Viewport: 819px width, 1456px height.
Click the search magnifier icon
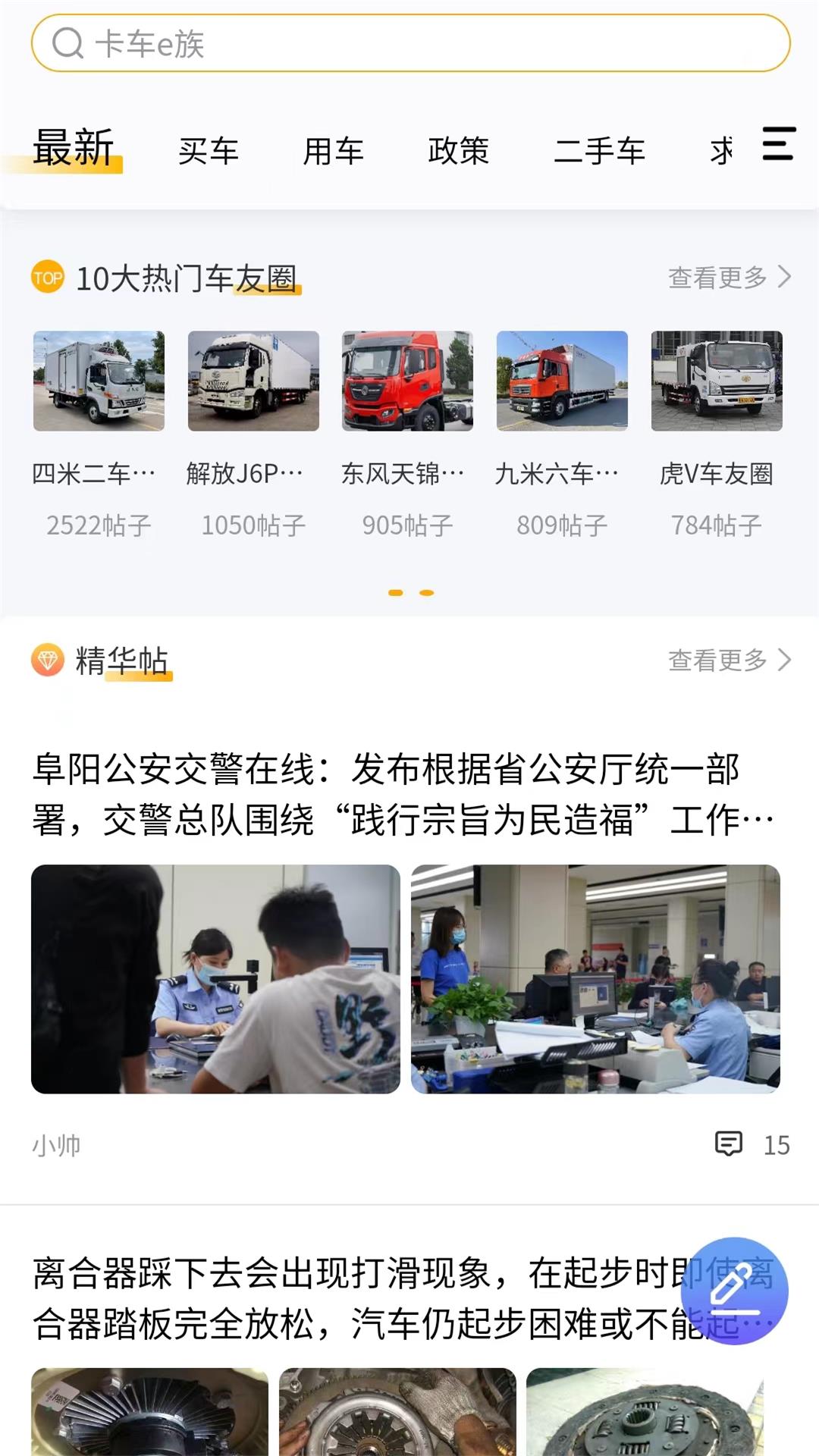[67, 43]
